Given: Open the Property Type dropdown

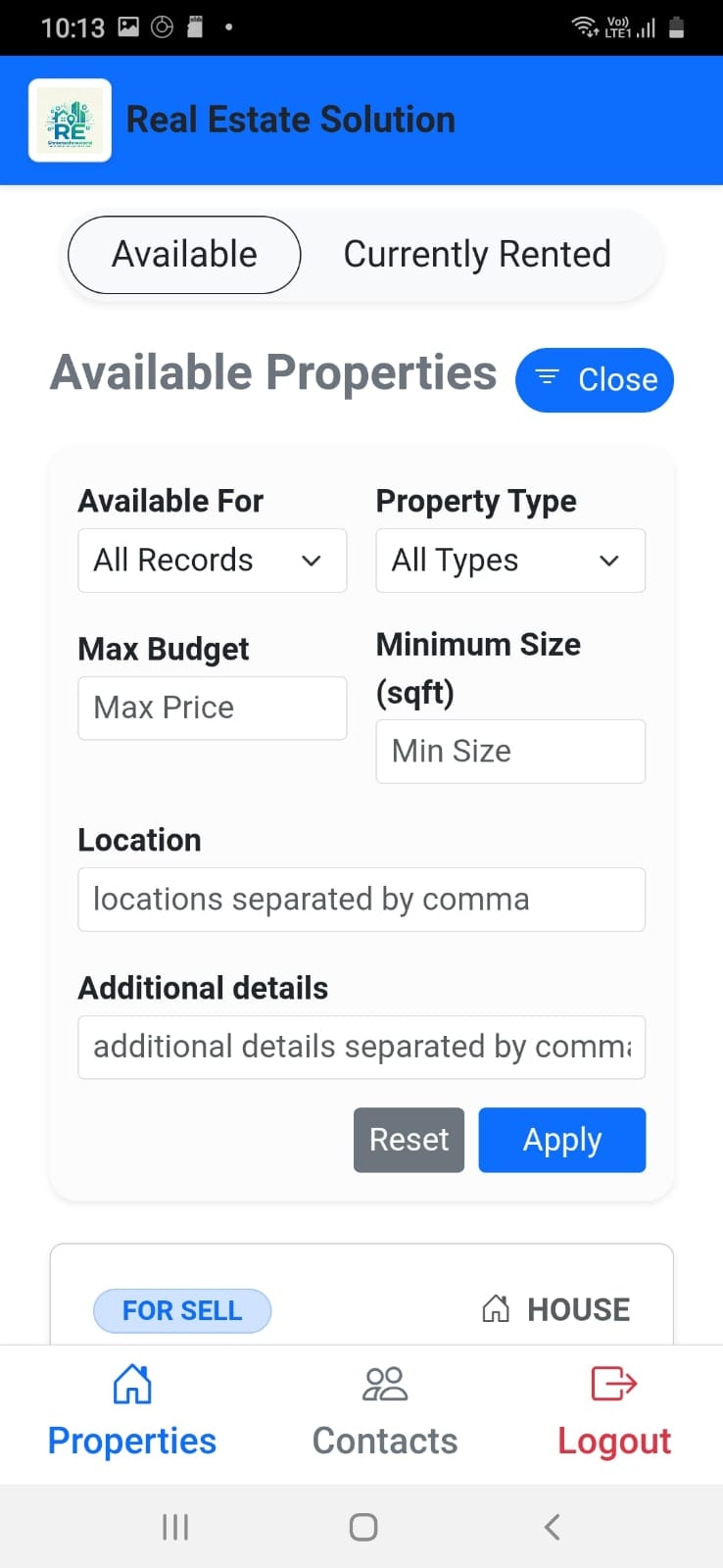Looking at the screenshot, I should pyautogui.click(x=510, y=561).
